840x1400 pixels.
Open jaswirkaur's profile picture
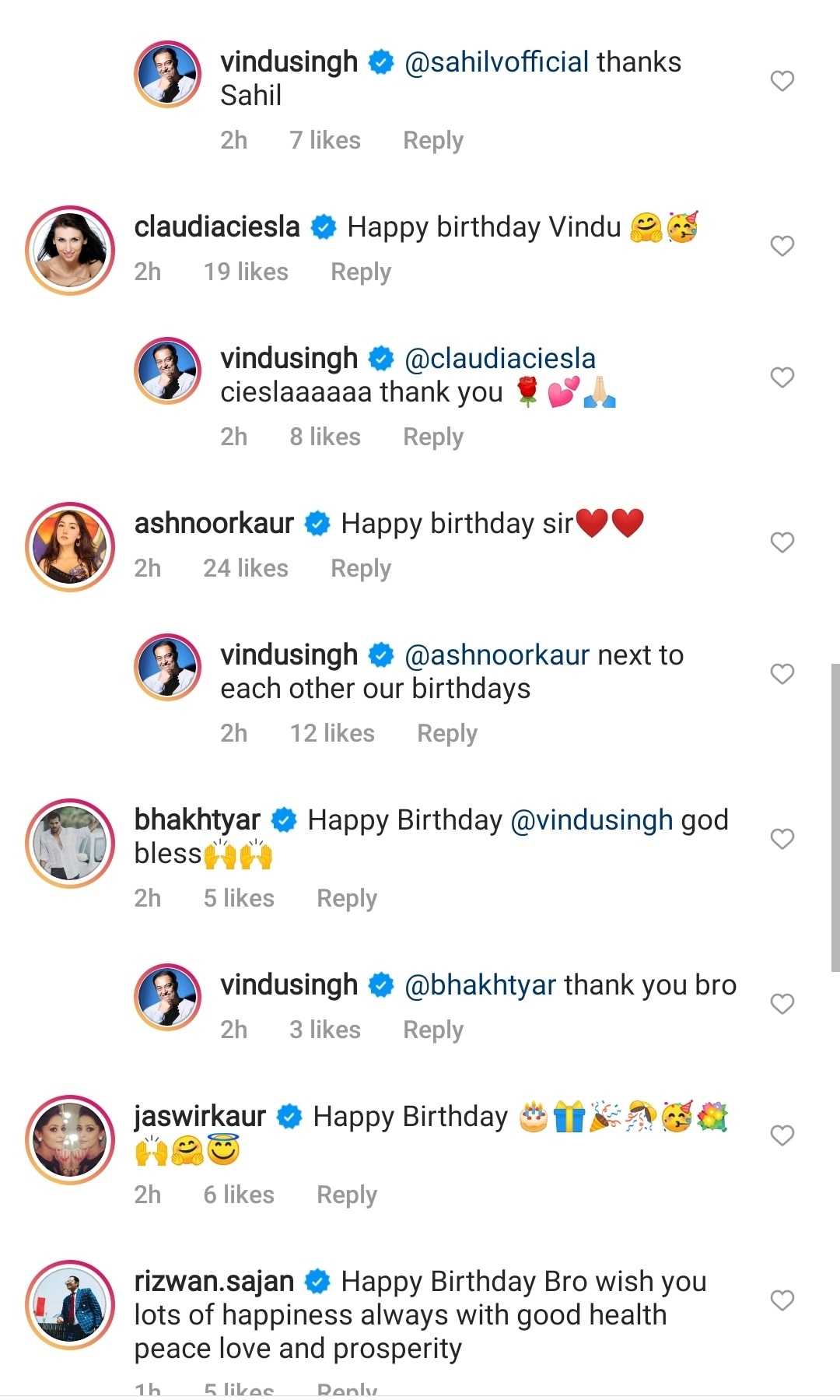point(70,1140)
